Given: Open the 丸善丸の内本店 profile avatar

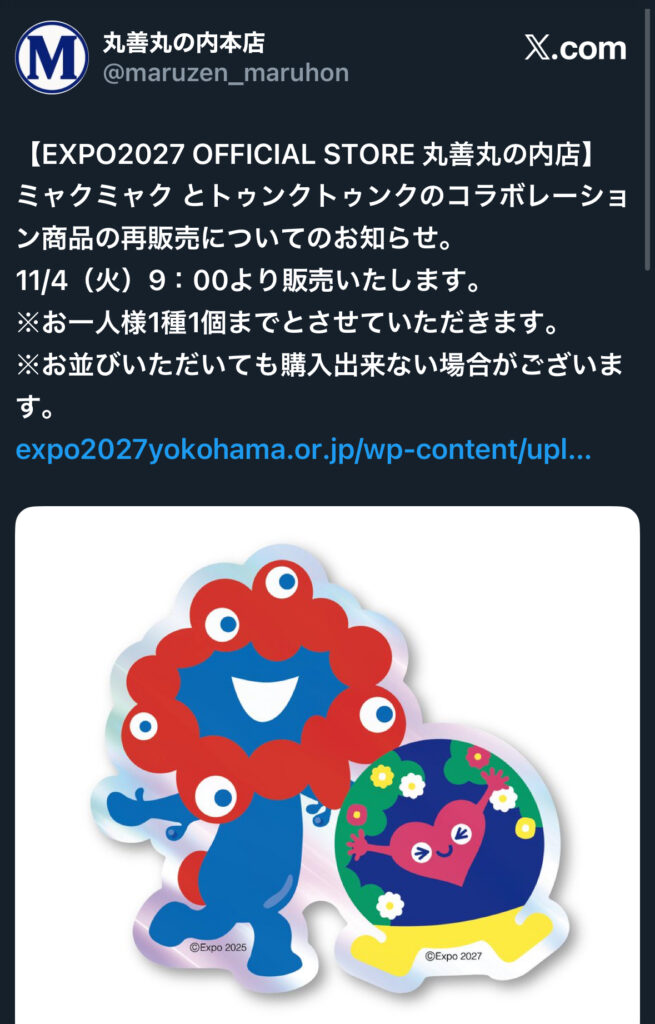Looking at the screenshot, I should [x=52, y=57].
